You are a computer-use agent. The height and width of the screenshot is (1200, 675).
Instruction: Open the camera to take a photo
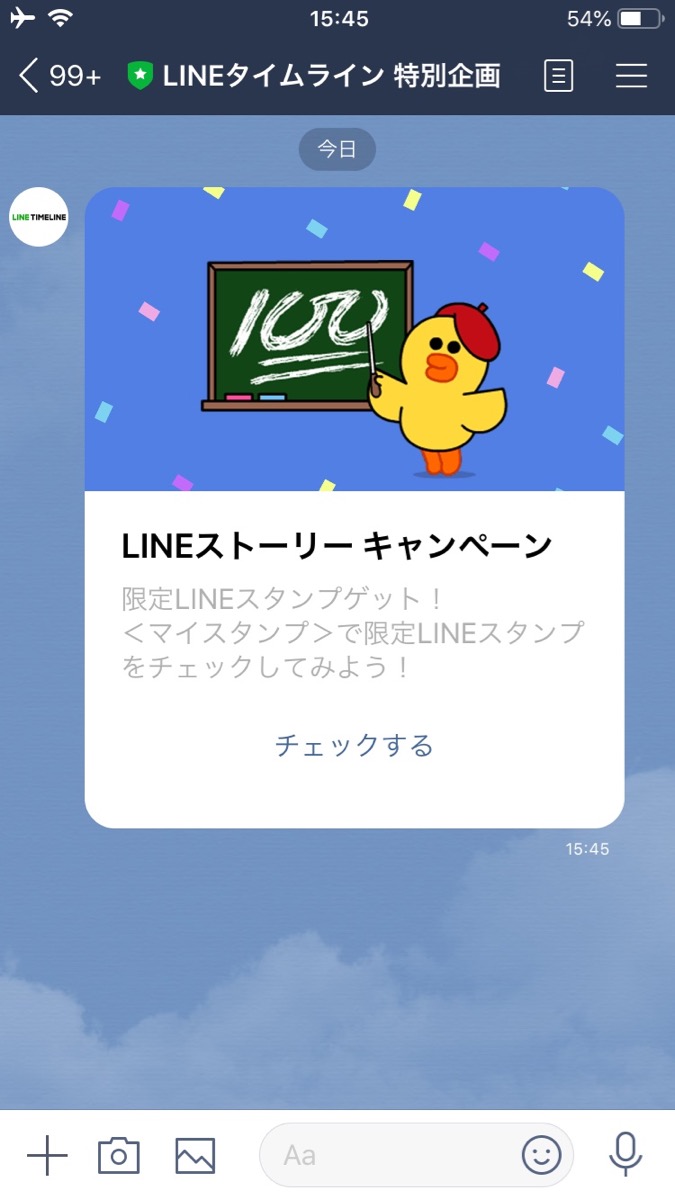(119, 1156)
